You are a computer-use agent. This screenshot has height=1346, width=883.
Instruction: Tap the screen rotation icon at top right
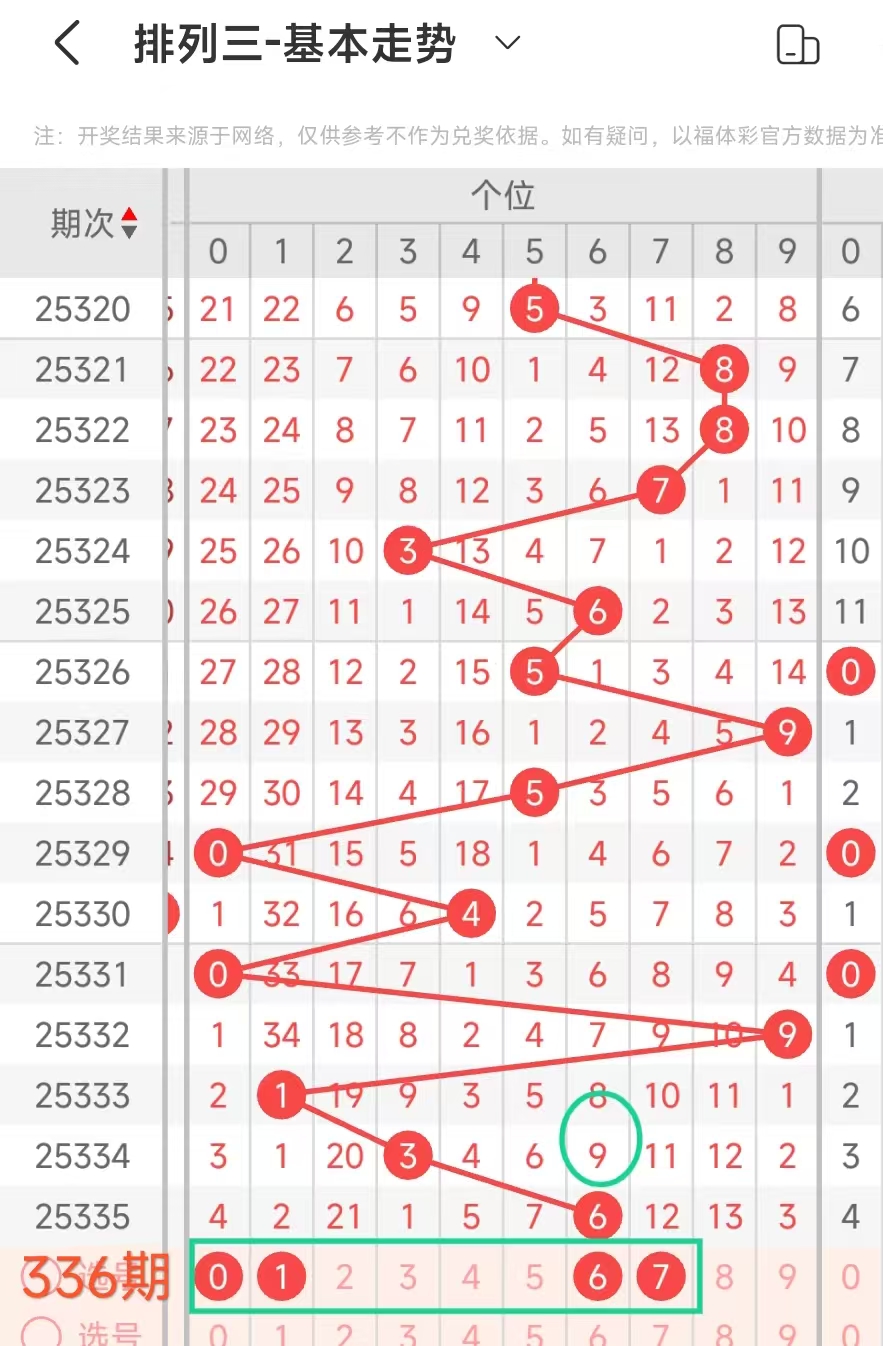797,45
